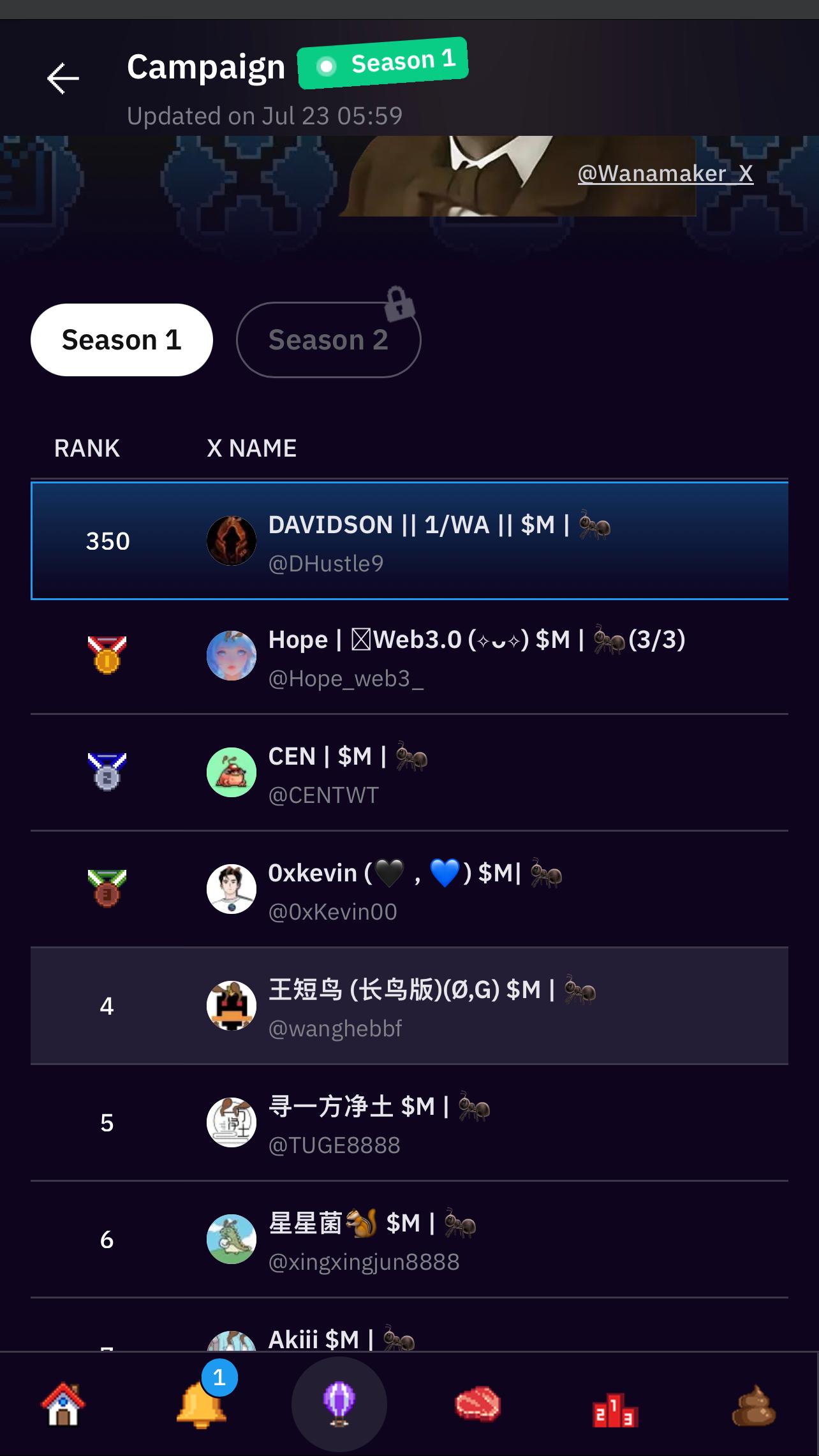The image size is (819, 1456).
Task: Open the @Wanamaker_X link
Action: (x=665, y=173)
